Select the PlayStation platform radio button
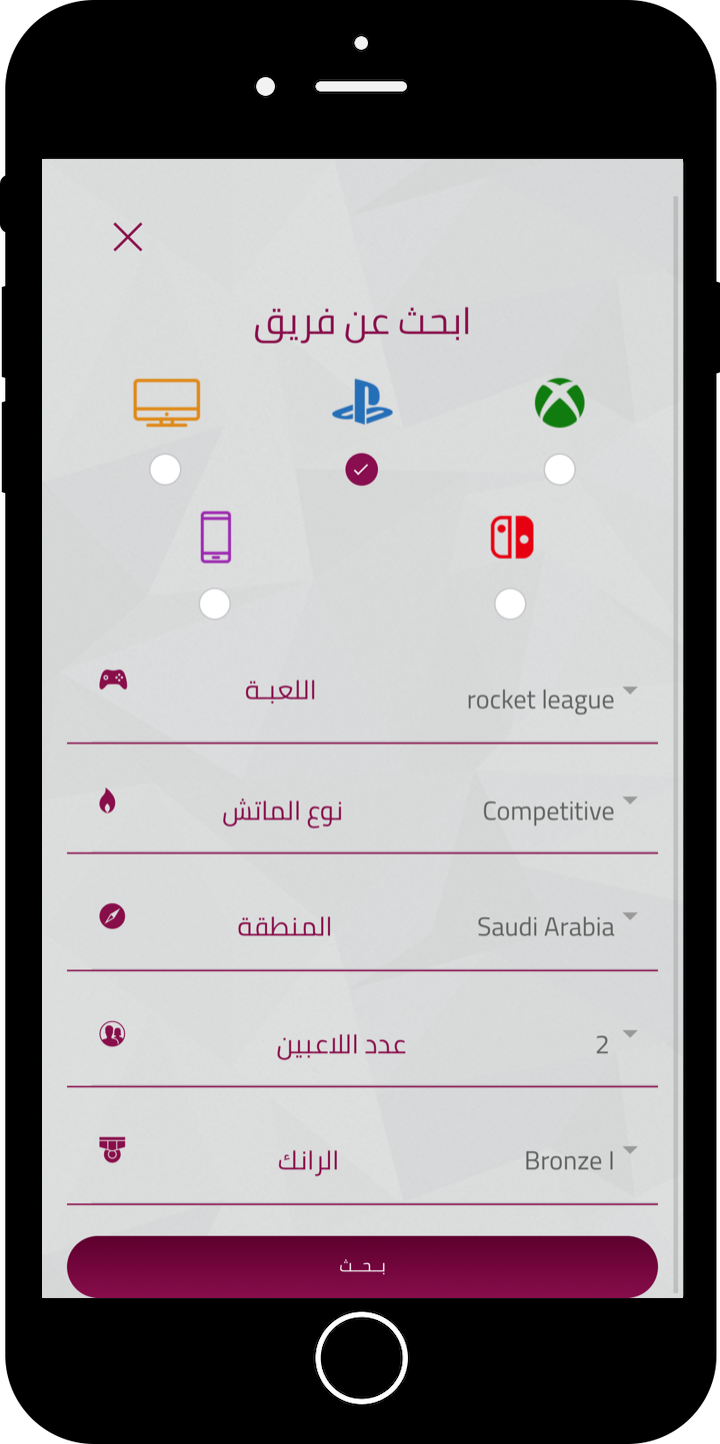Screen dimensions: 720x1444 tap(361, 469)
